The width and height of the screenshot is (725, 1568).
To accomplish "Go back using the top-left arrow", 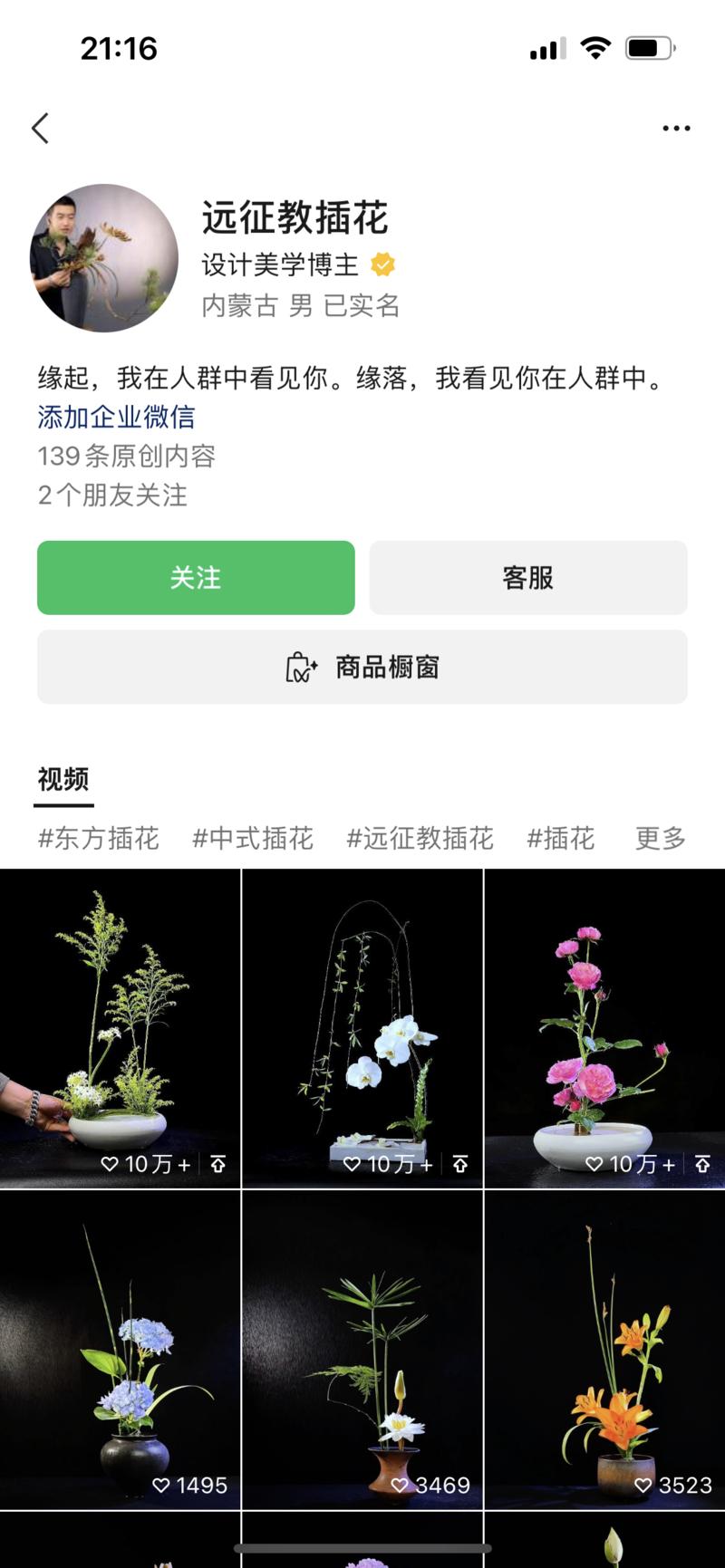I will point(41,129).
